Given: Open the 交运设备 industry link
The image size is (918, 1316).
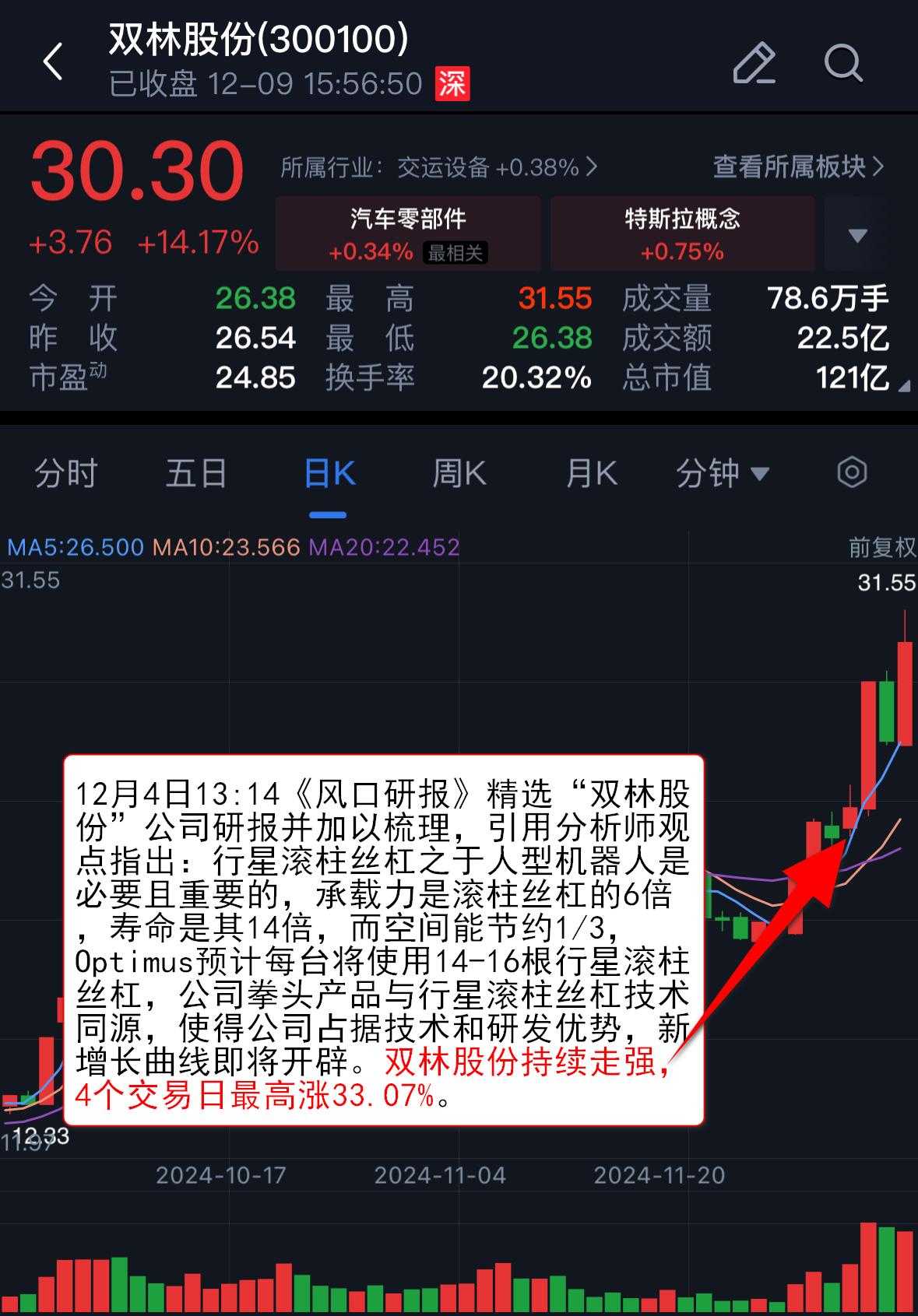Looking at the screenshot, I should (x=438, y=167).
